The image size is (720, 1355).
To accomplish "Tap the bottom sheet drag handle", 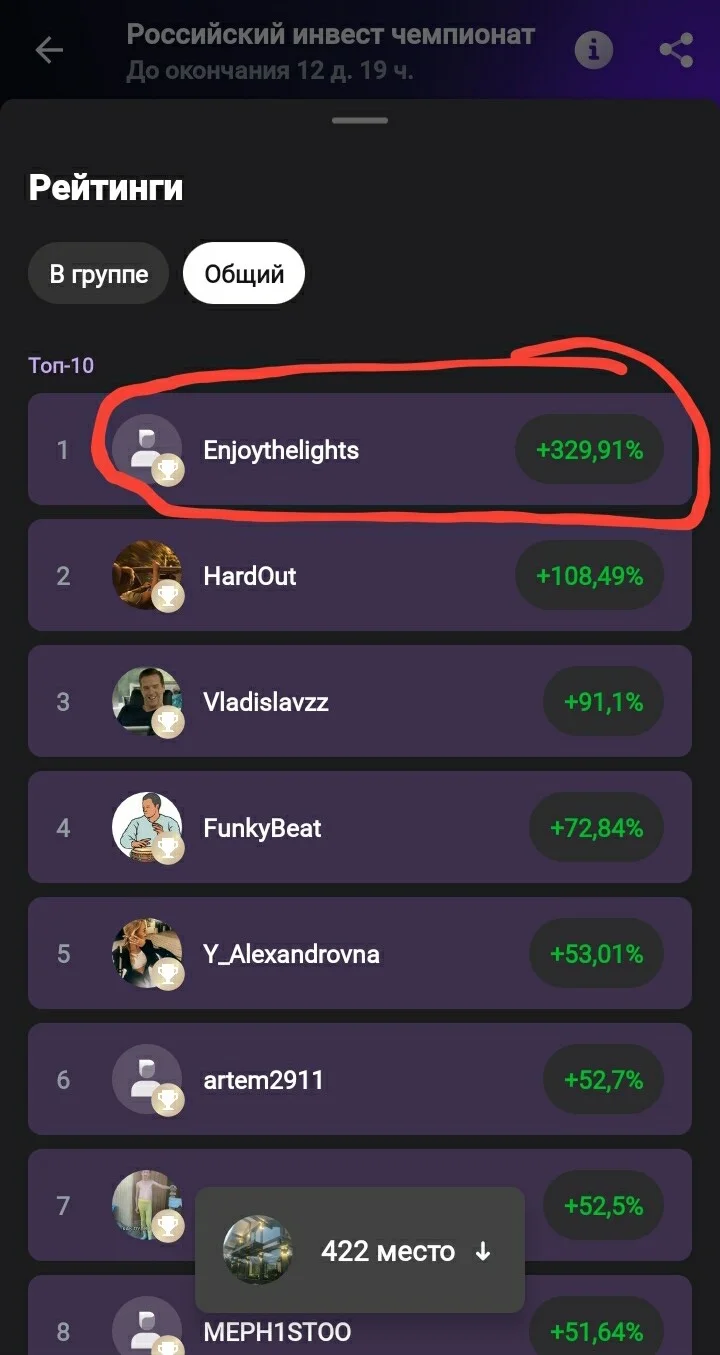I will (360, 120).
